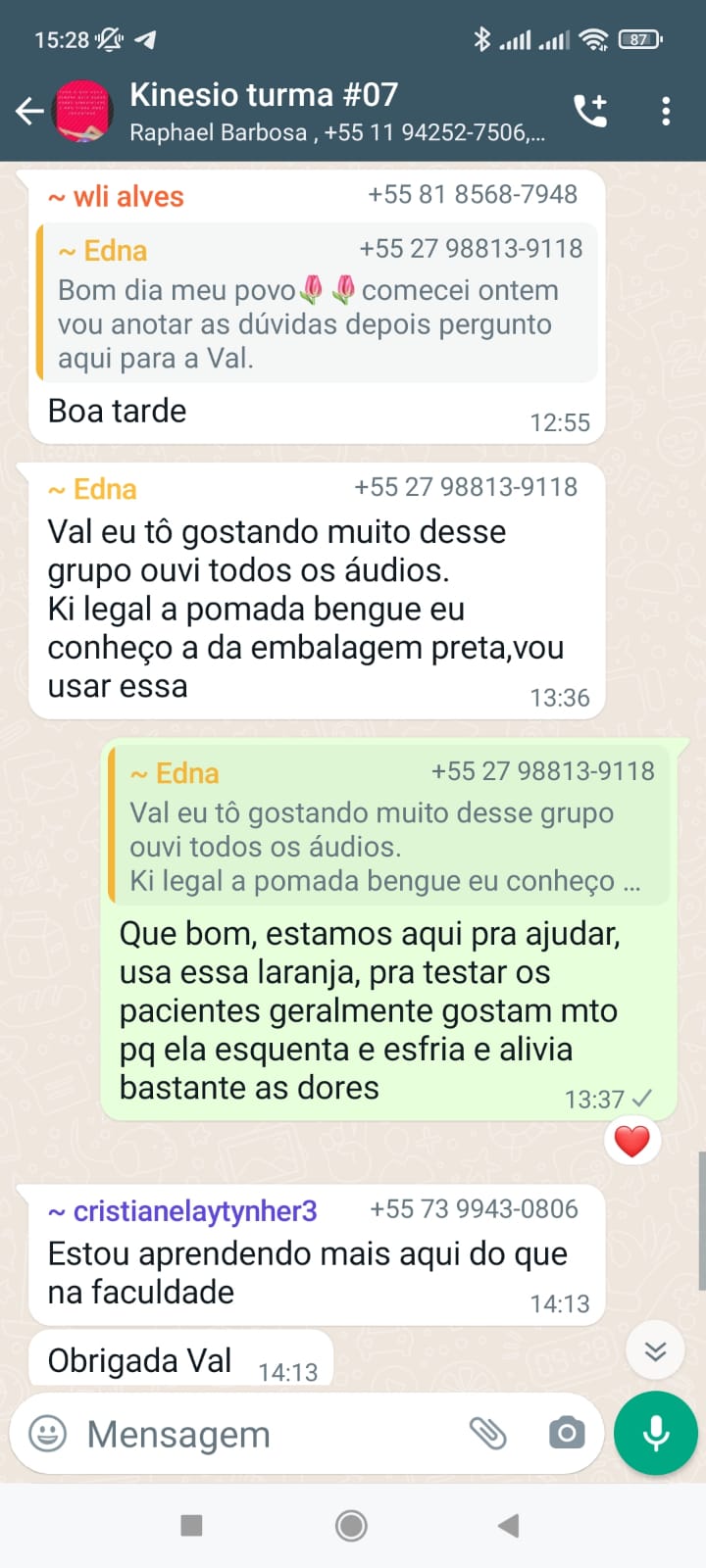706x1568 pixels.
Task: Jump to latest messages
Action: (655, 1352)
